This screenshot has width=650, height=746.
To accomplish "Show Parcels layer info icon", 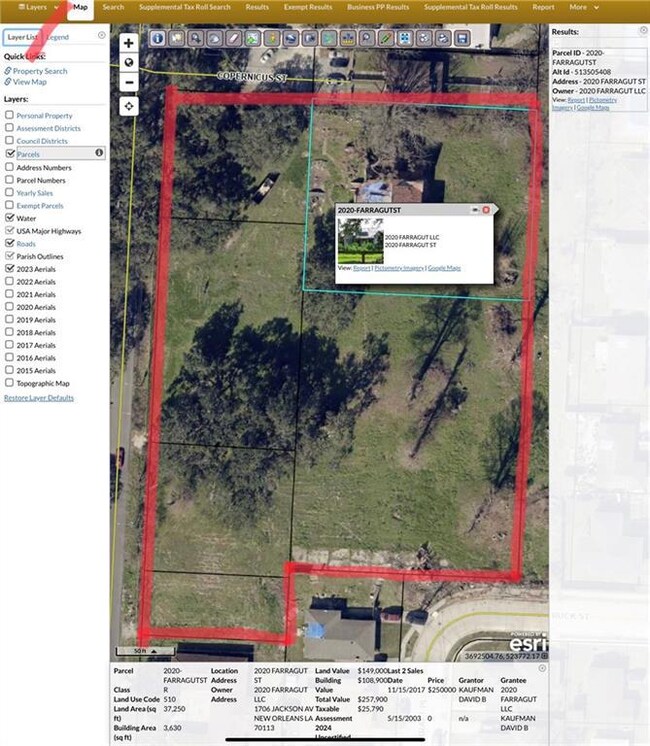I will coord(99,153).
